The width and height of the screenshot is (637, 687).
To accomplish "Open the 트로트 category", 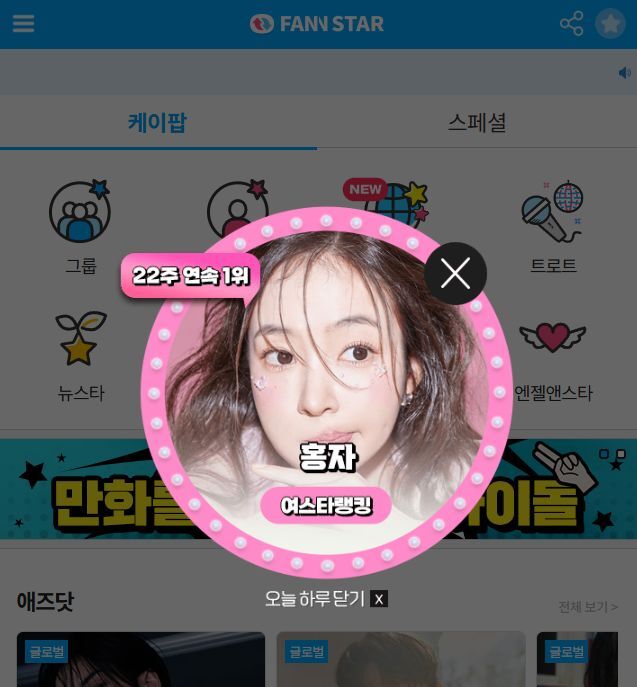I will (x=552, y=225).
